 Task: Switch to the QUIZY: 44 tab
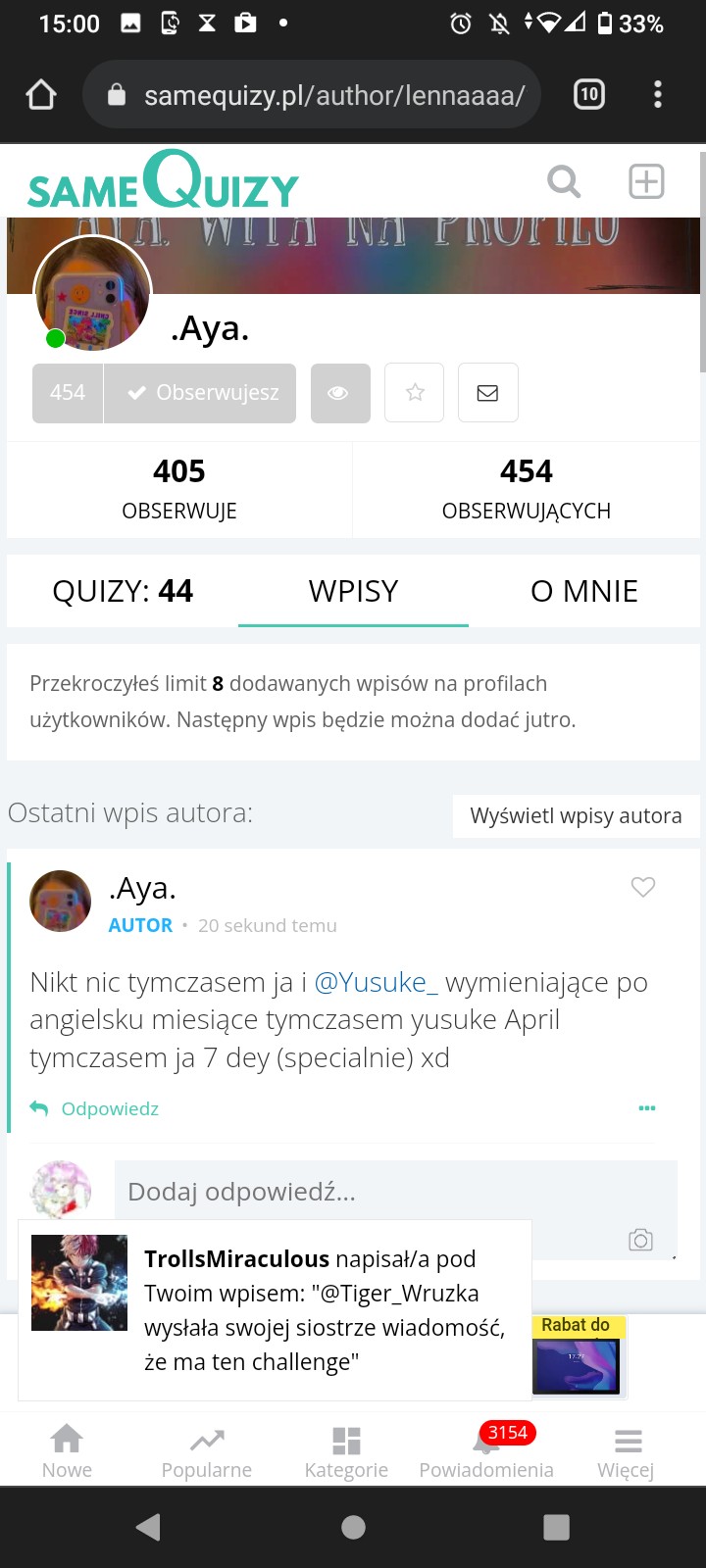(x=123, y=591)
